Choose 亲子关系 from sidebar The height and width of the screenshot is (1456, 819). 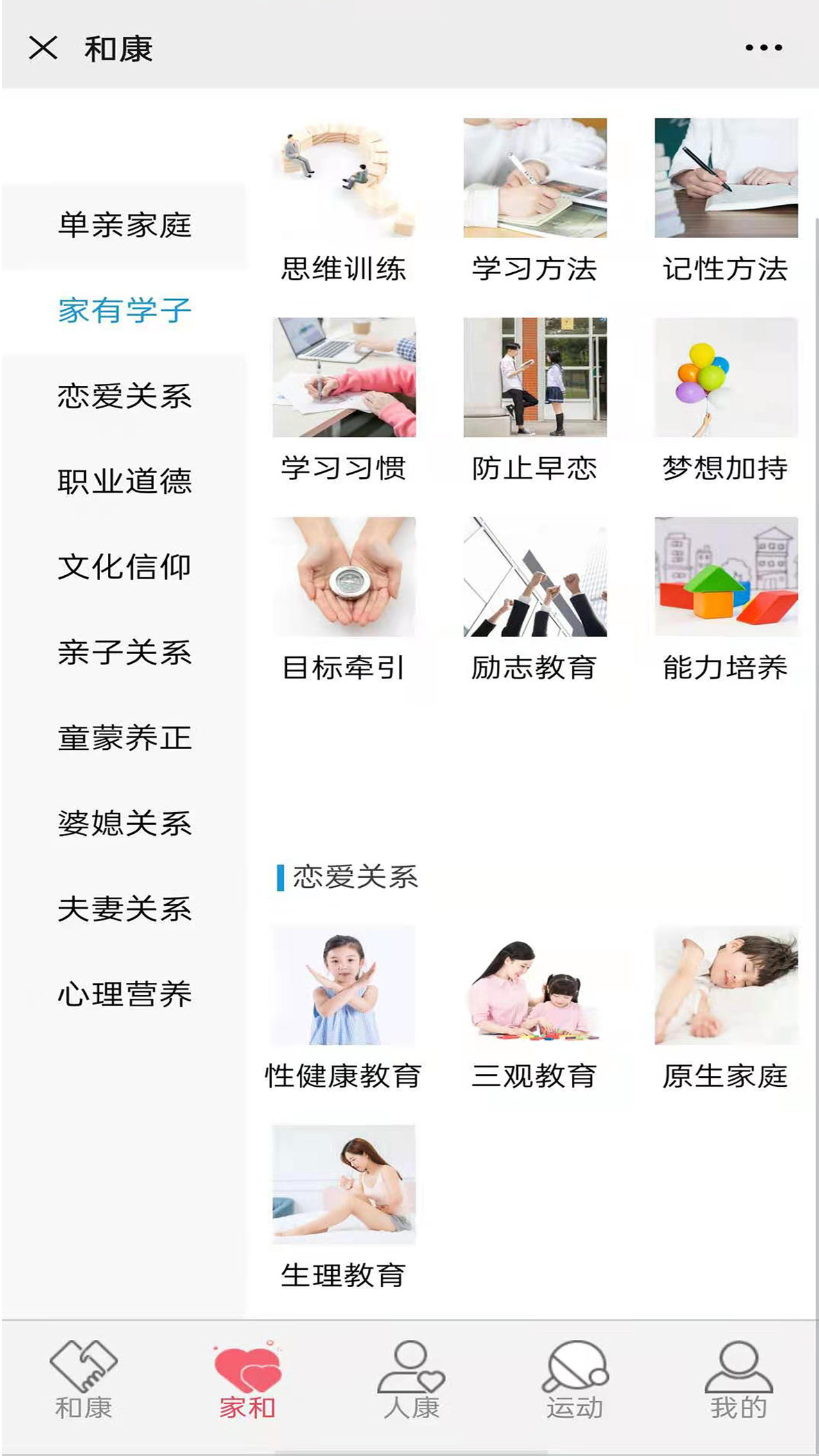click(125, 652)
